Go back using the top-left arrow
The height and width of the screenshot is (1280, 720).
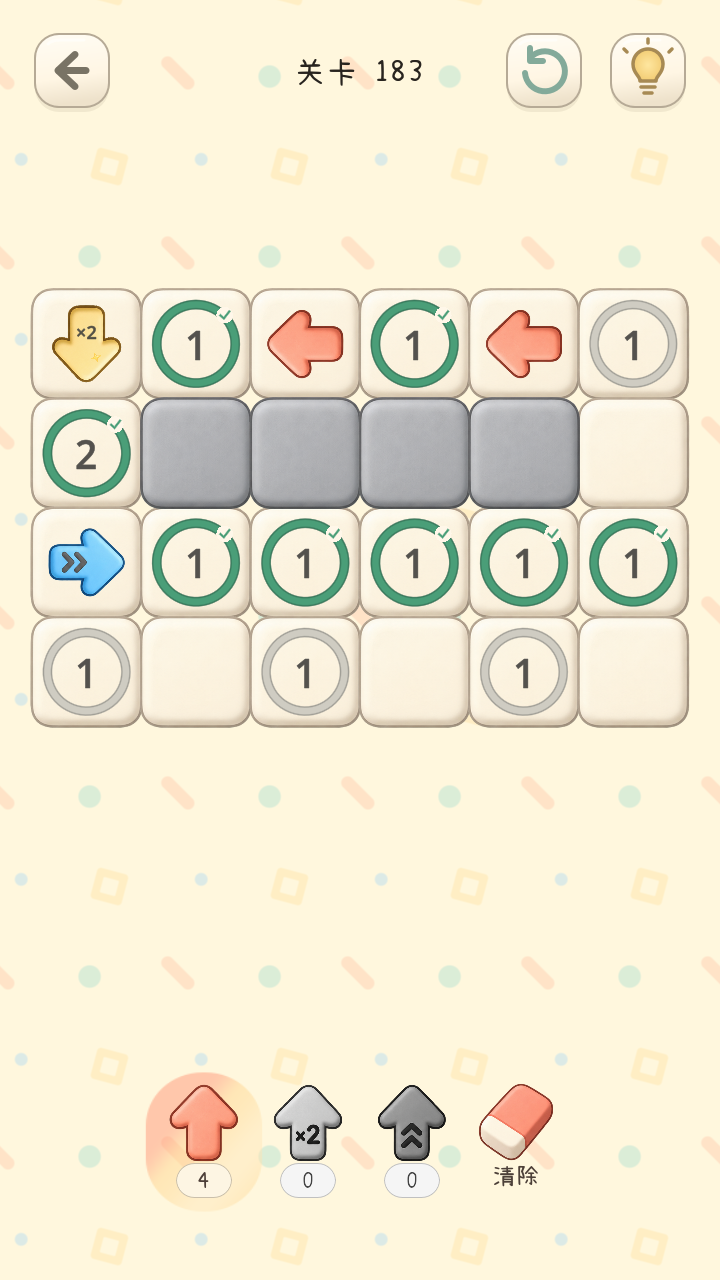(x=72, y=71)
